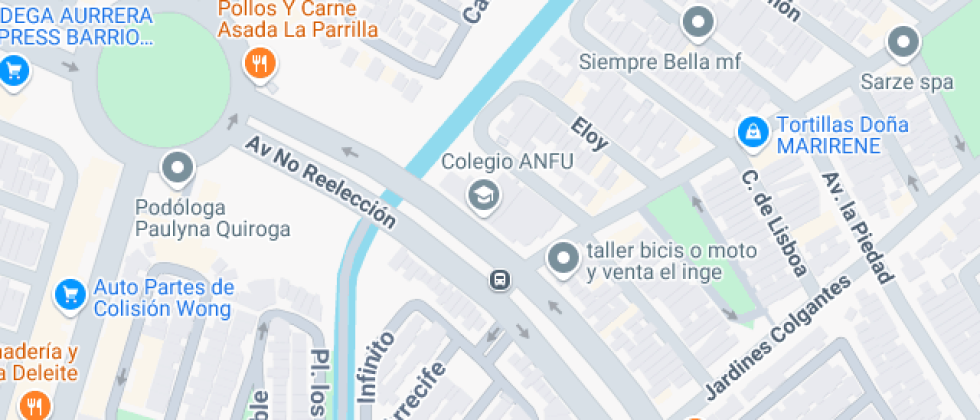Open the Colegio ANFU school marker
Image resolution: width=980 pixels, height=420 pixels.
485,195
